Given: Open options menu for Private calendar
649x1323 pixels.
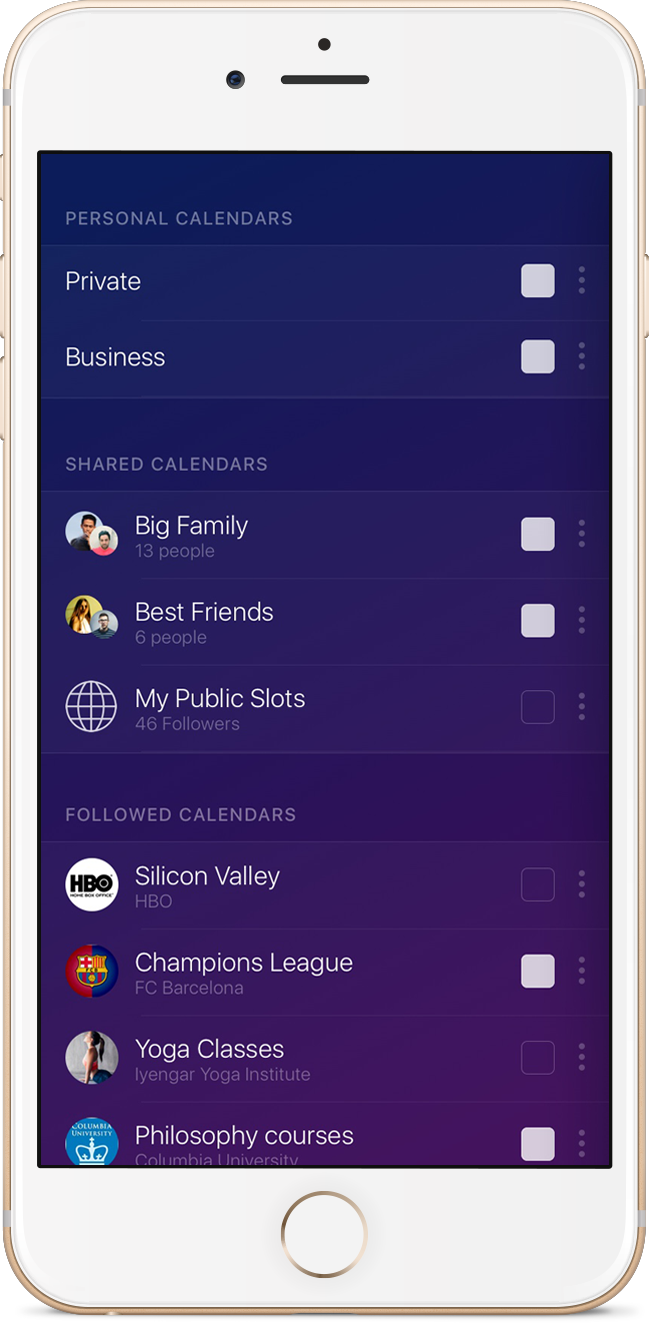Looking at the screenshot, I should tap(581, 281).
